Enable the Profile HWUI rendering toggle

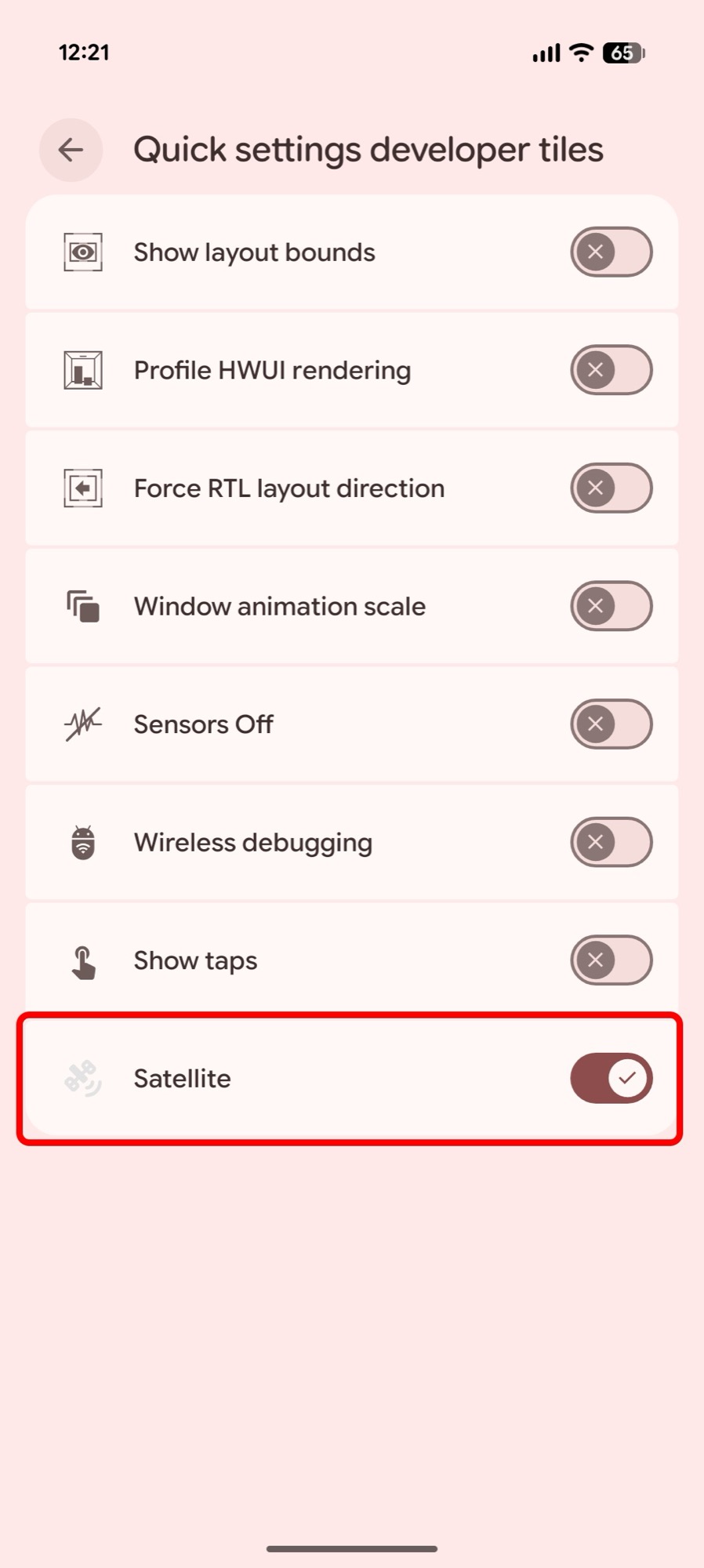coord(611,370)
